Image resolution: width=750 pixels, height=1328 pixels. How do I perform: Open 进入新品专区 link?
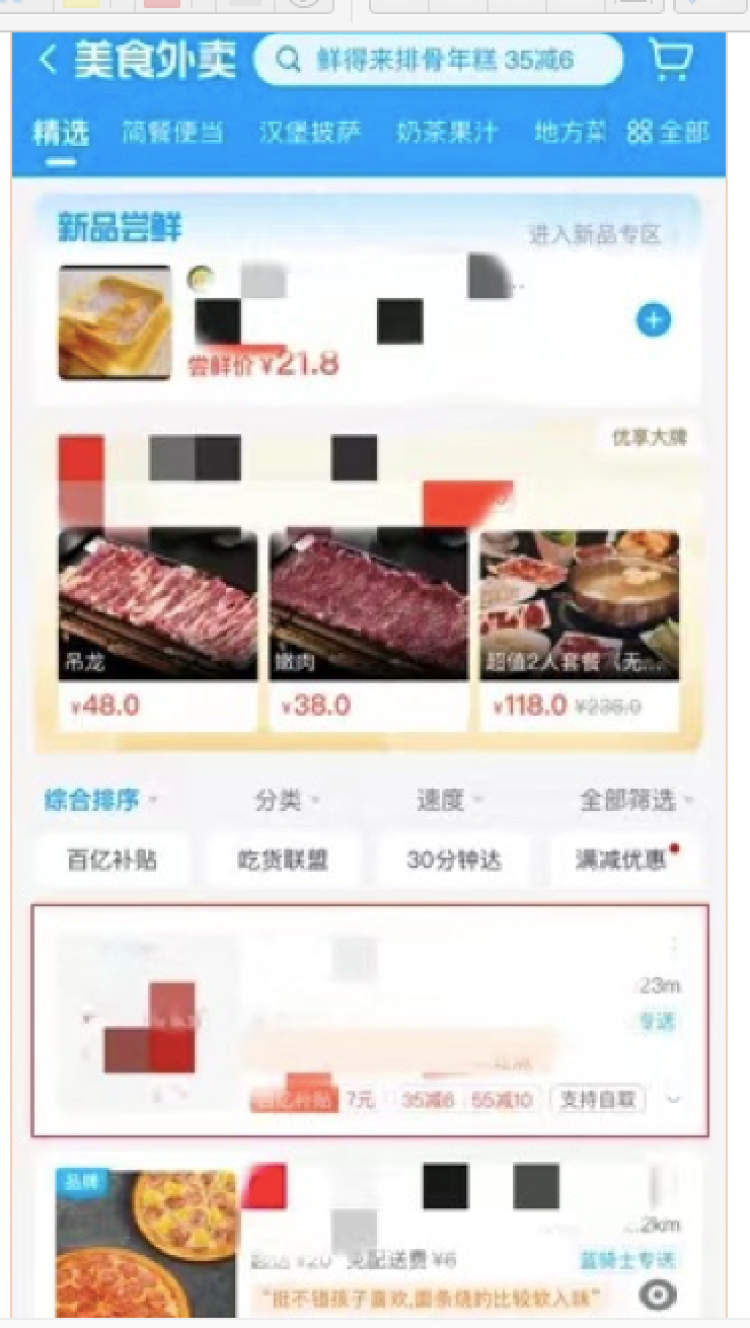(x=595, y=235)
